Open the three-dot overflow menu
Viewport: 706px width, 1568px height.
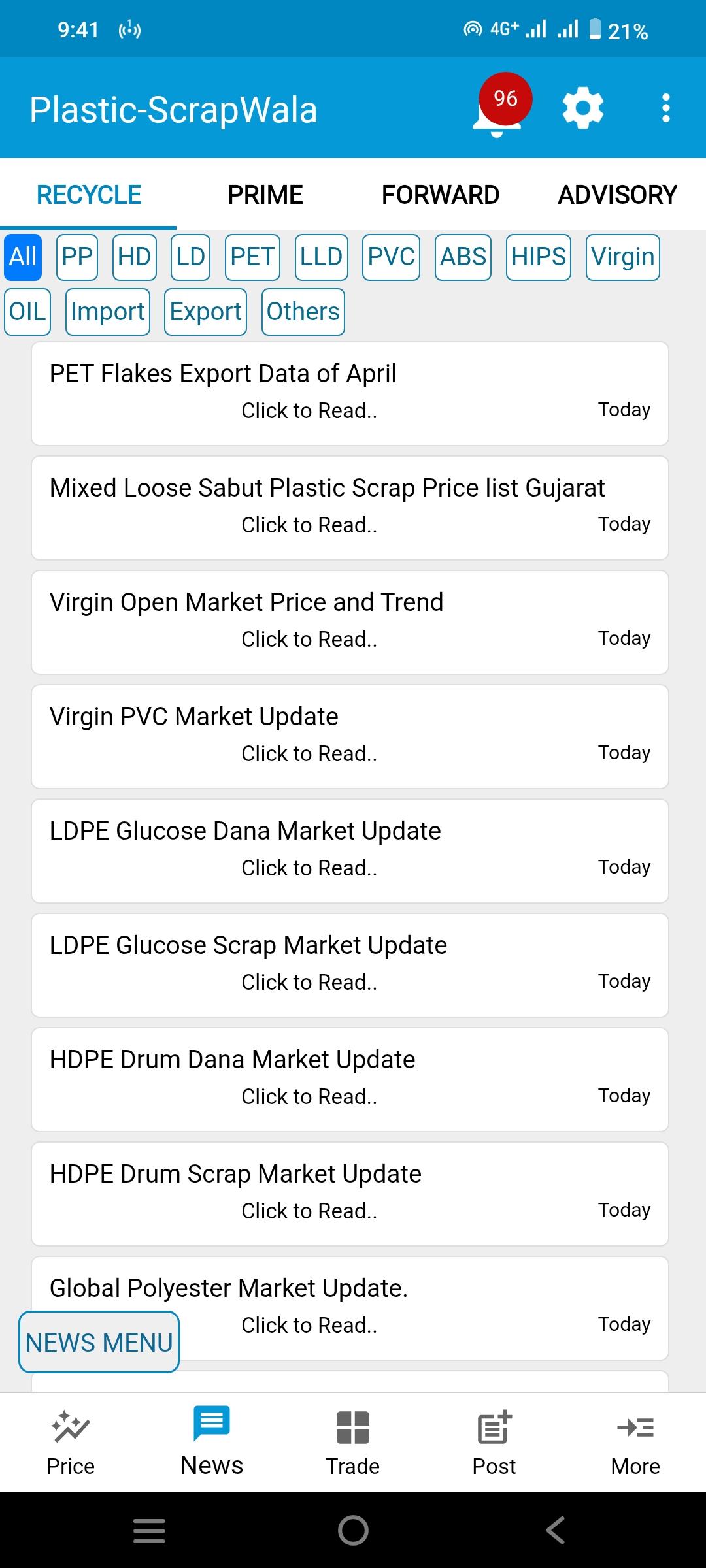point(665,108)
